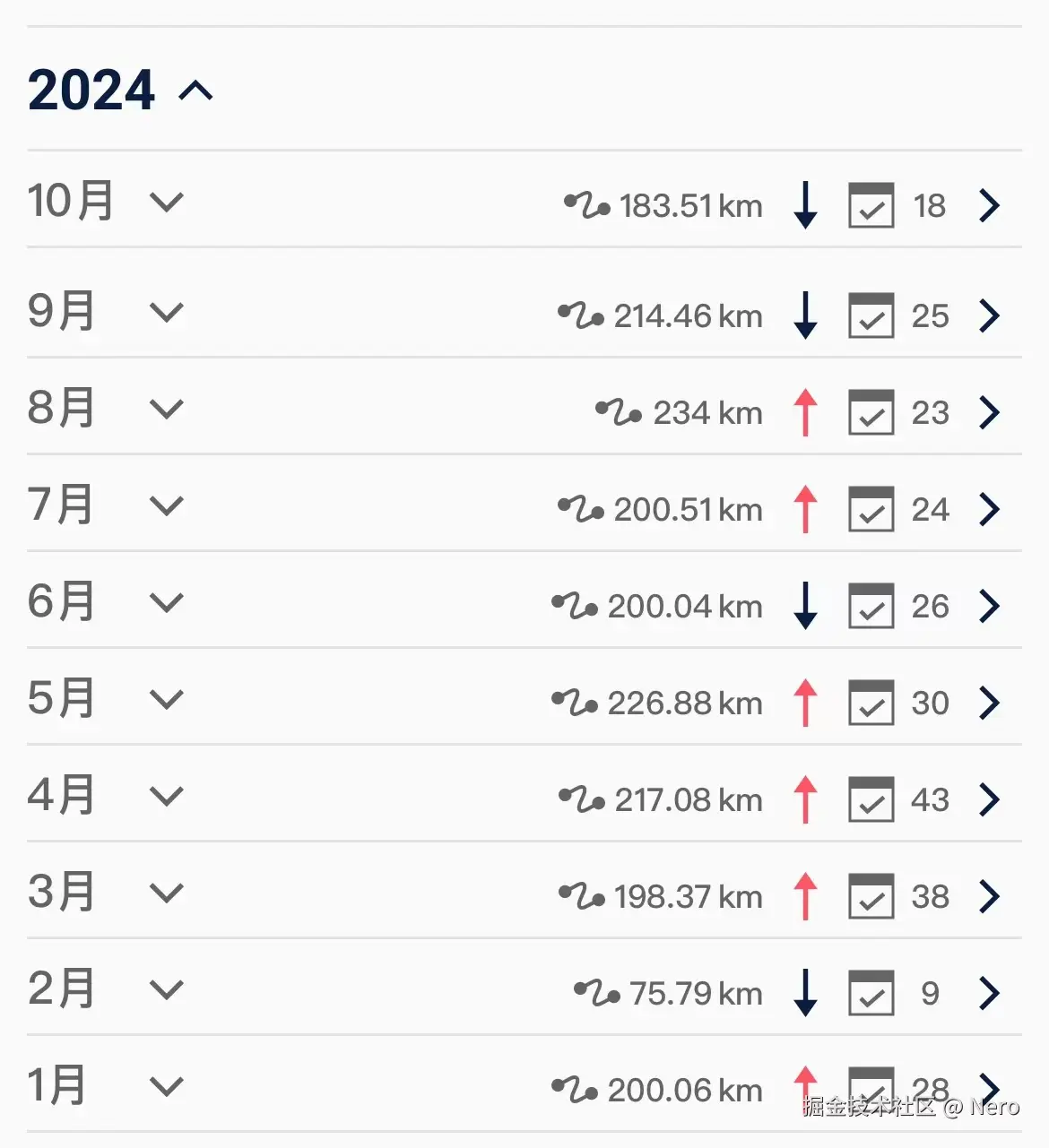Open 2月 75.79 km details arrow
Image resolution: width=1049 pixels, height=1148 pixels.
coord(989,993)
